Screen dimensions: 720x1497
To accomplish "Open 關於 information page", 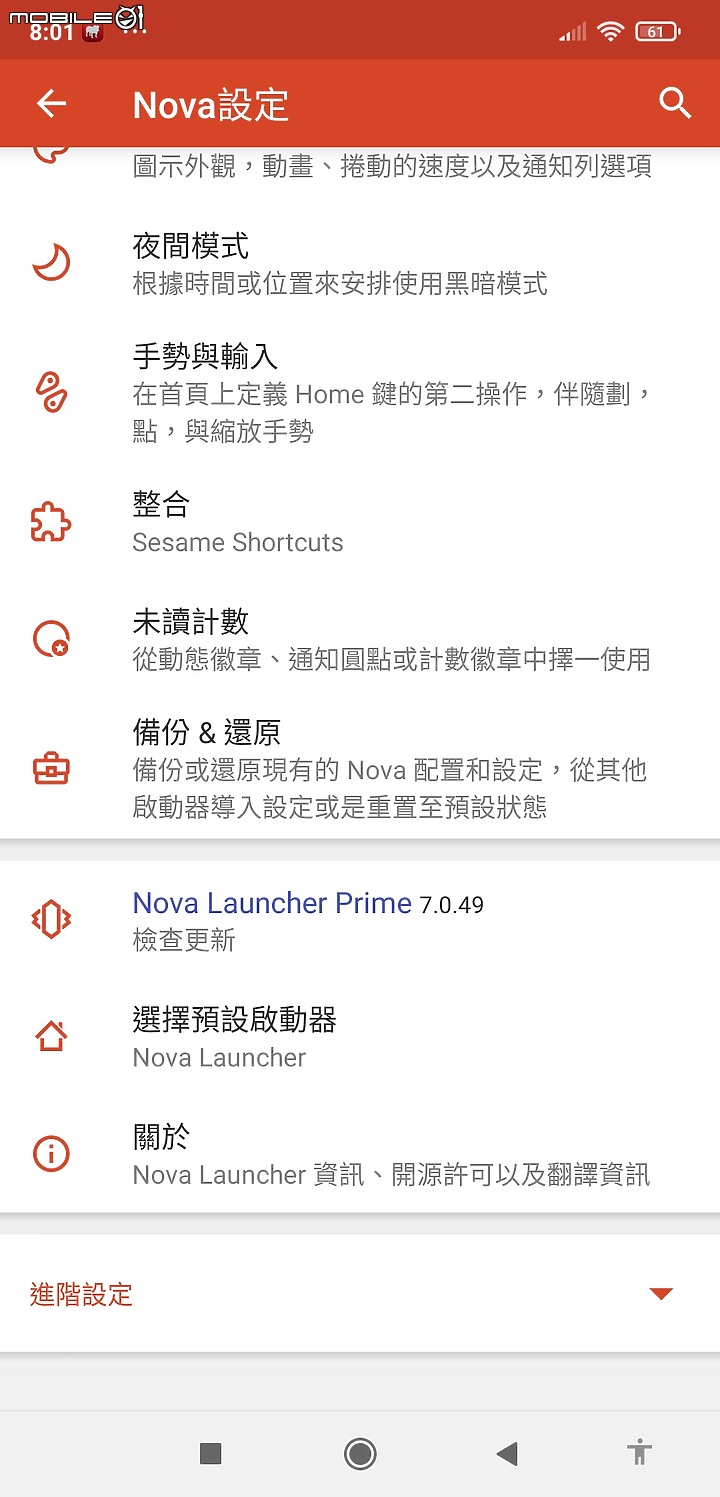I will click(x=360, y=1154).
